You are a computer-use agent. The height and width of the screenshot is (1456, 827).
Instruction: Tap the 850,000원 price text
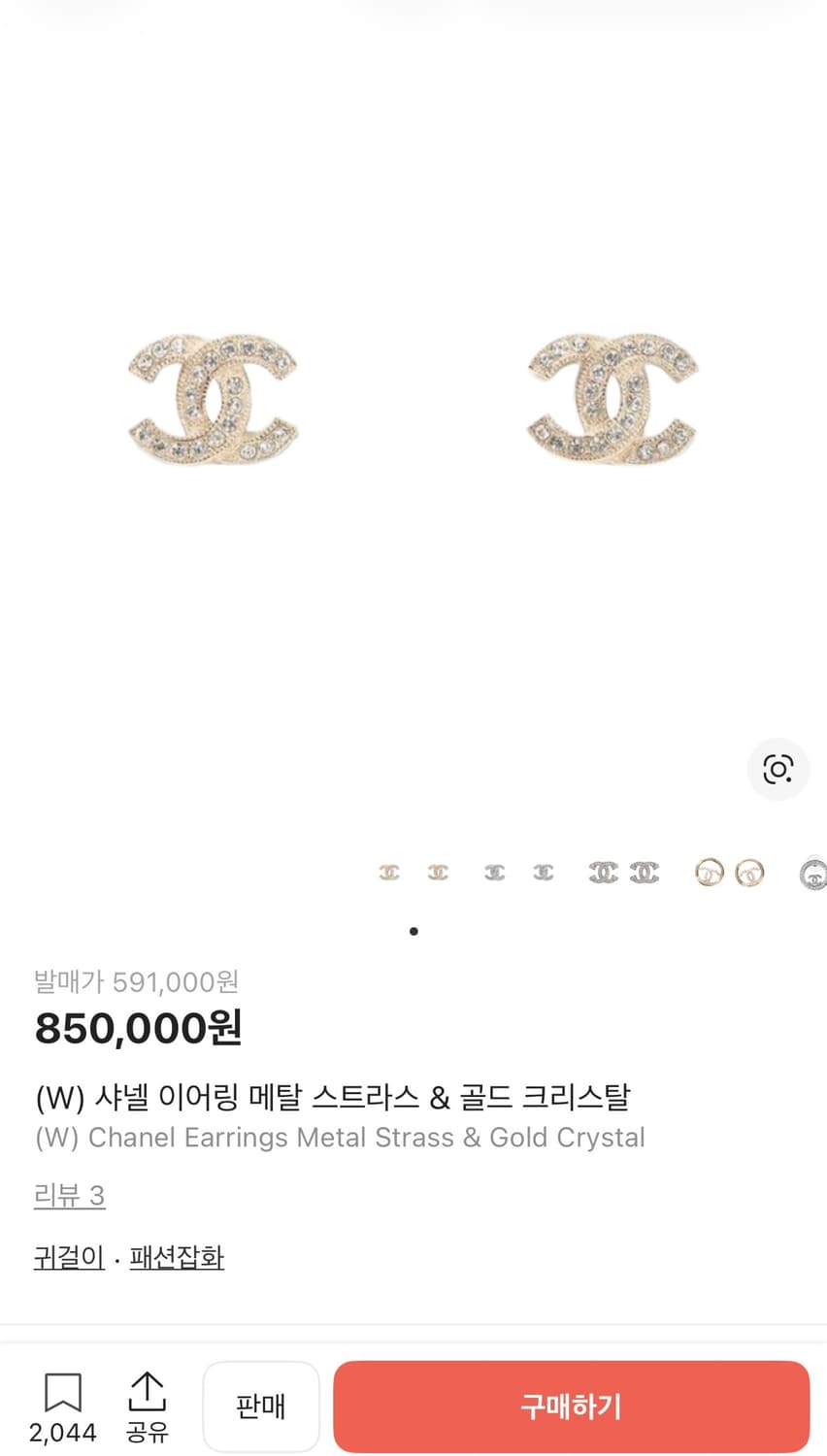point(136,1029)
